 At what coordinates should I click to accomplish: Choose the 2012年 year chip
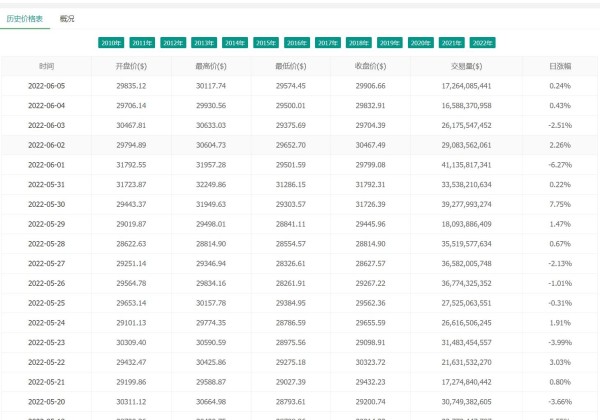pos(173,44)
